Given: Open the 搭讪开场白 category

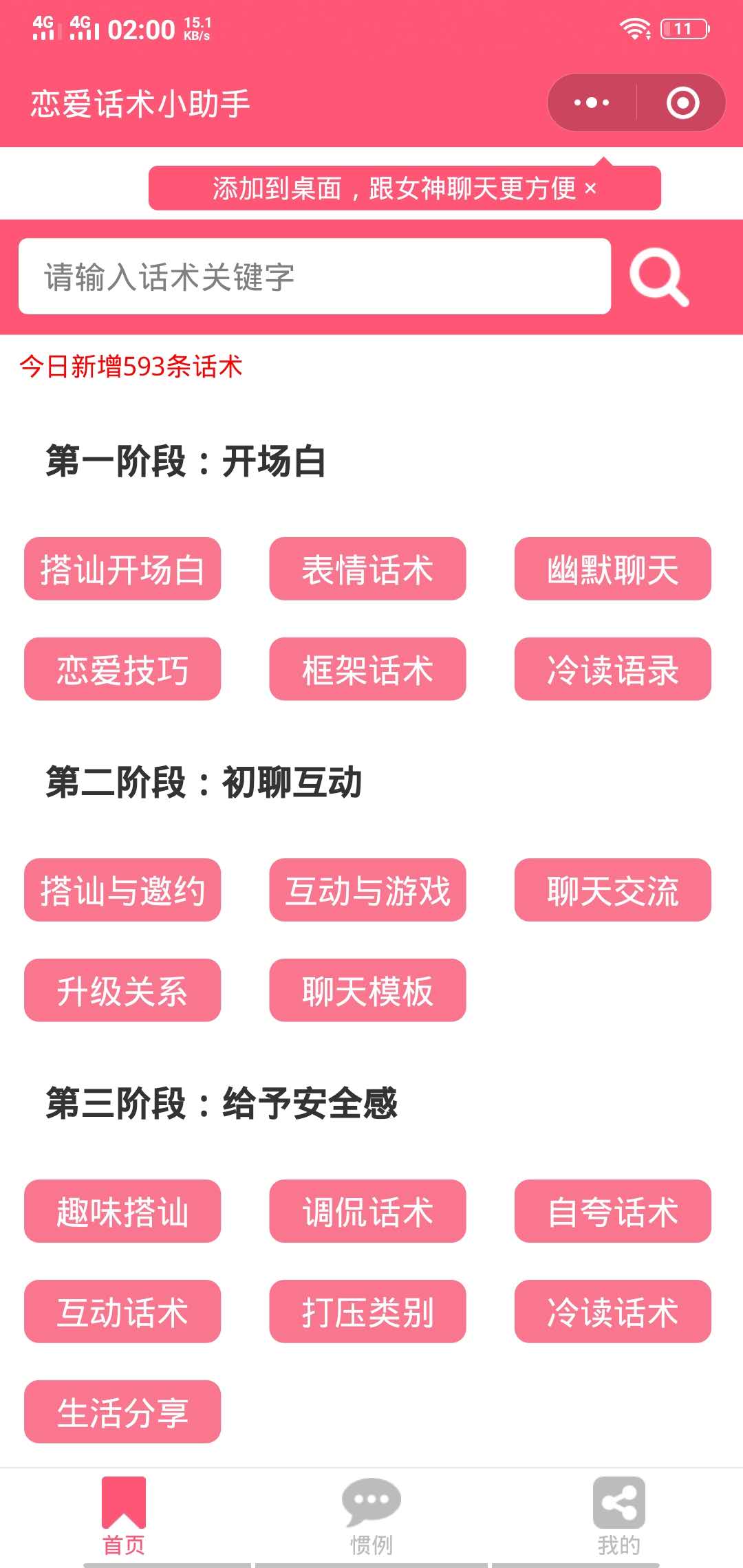Looking at the screenshot, I should (122, 569).
